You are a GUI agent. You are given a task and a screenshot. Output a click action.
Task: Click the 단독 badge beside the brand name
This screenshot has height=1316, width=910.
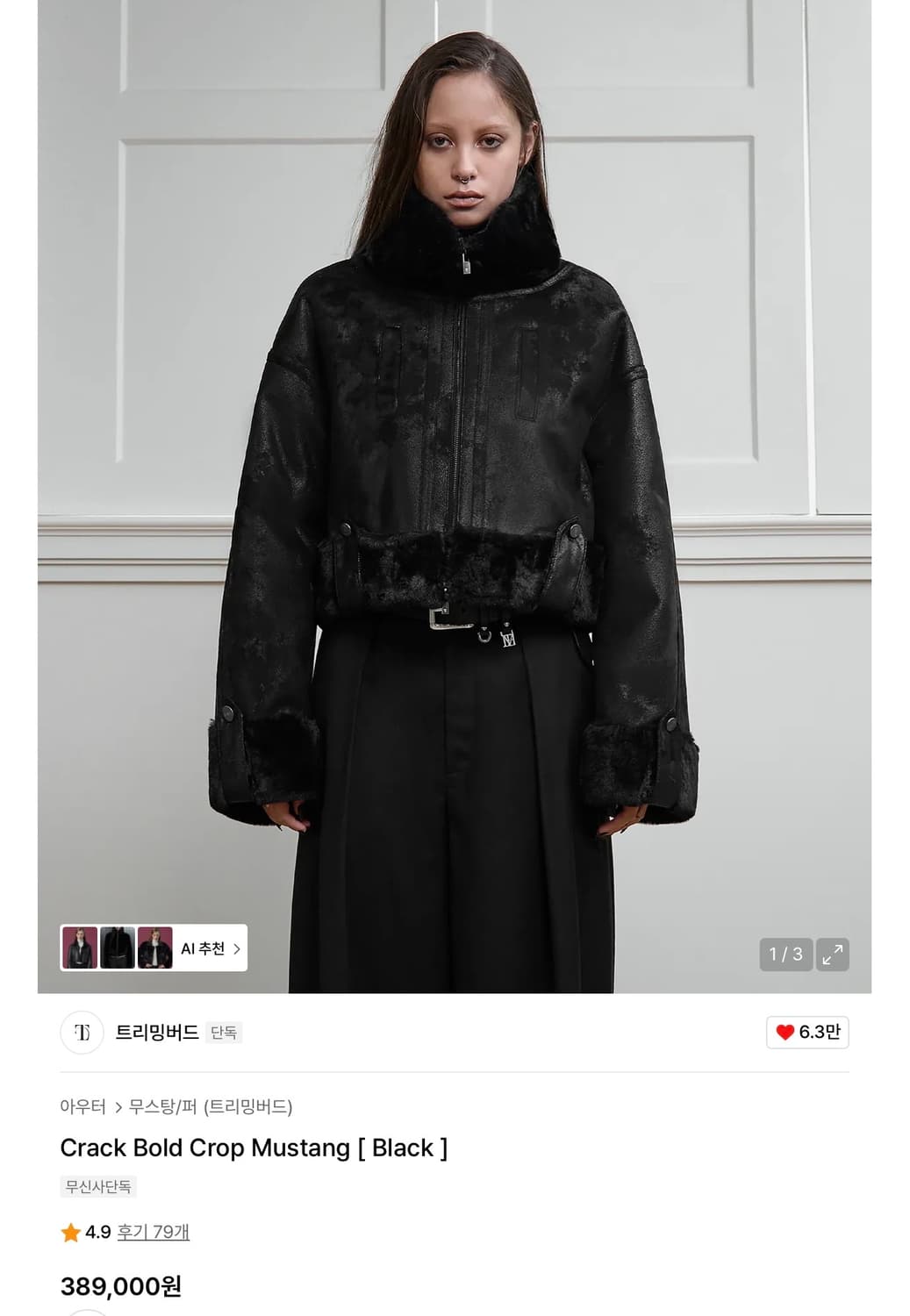pos(222,1034)
